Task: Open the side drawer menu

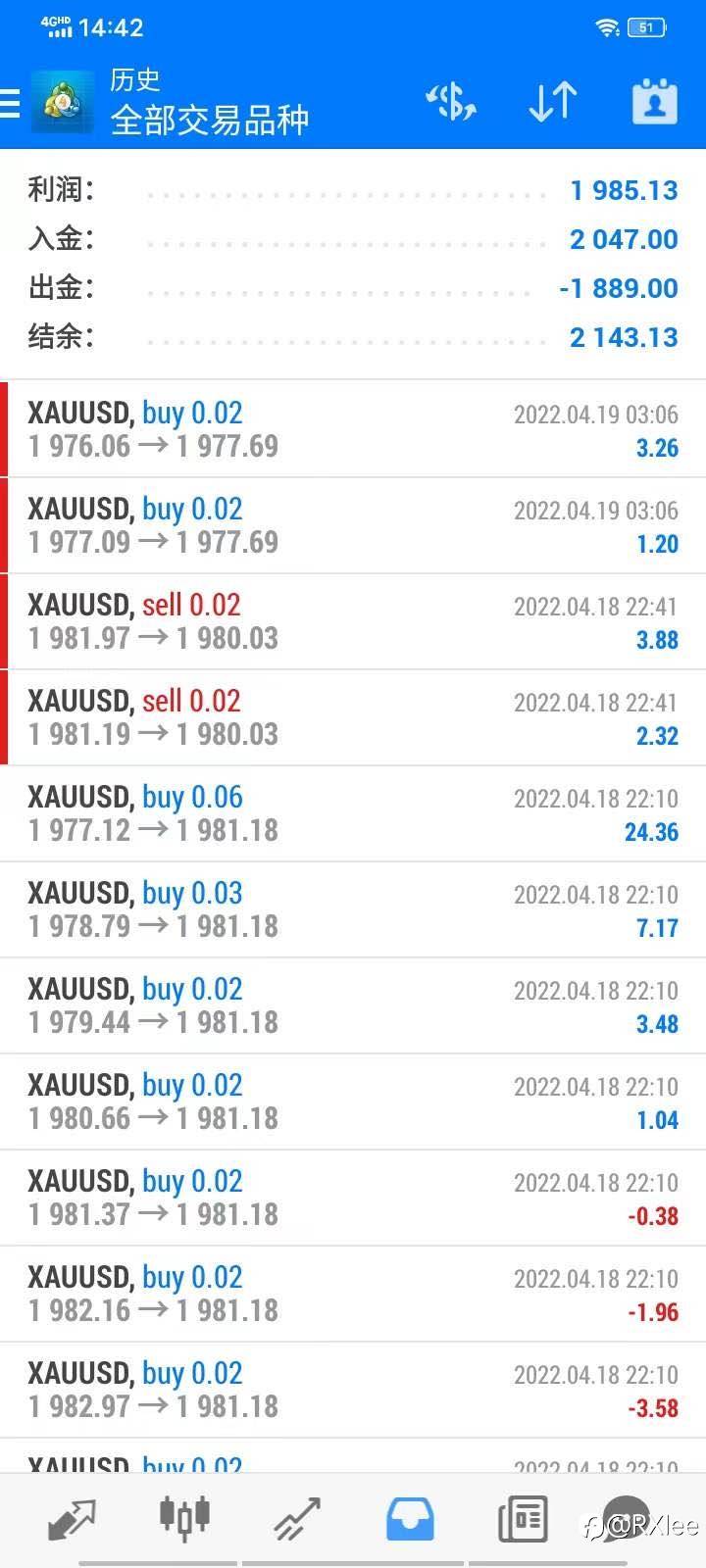Action: [12, 102]
